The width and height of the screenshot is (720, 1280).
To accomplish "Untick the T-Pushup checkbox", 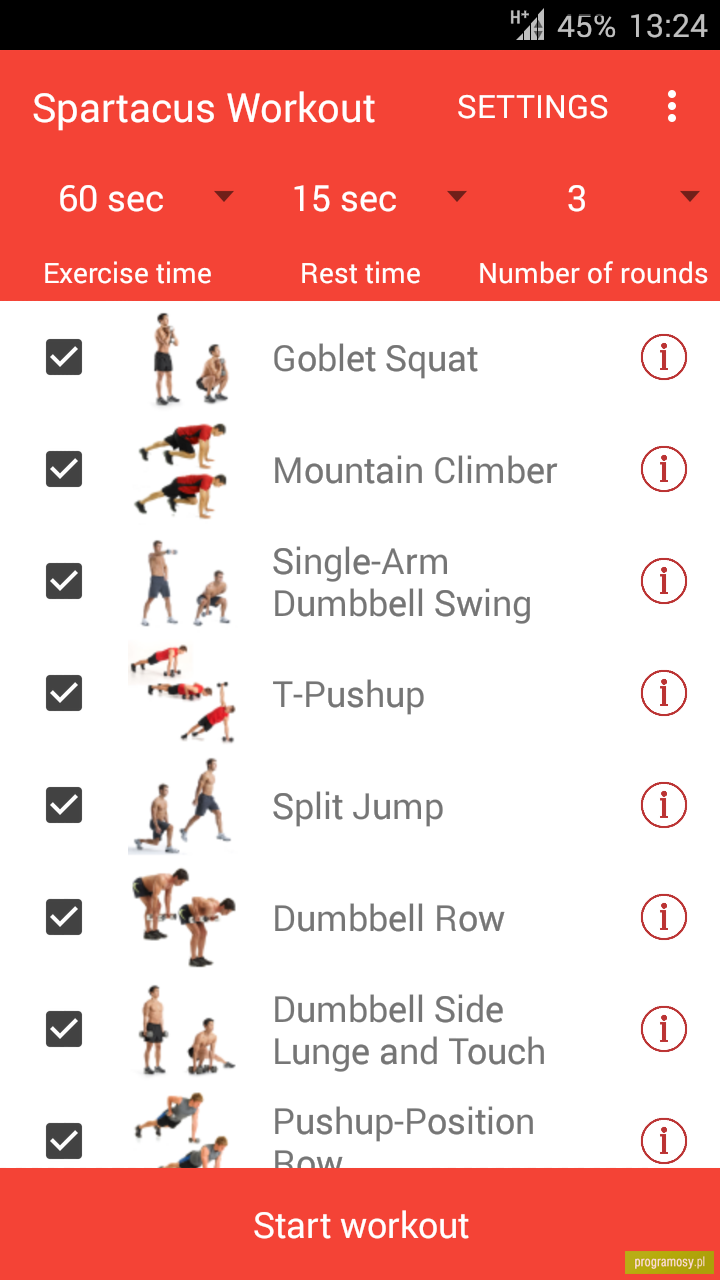I will (x=64, y=693).
